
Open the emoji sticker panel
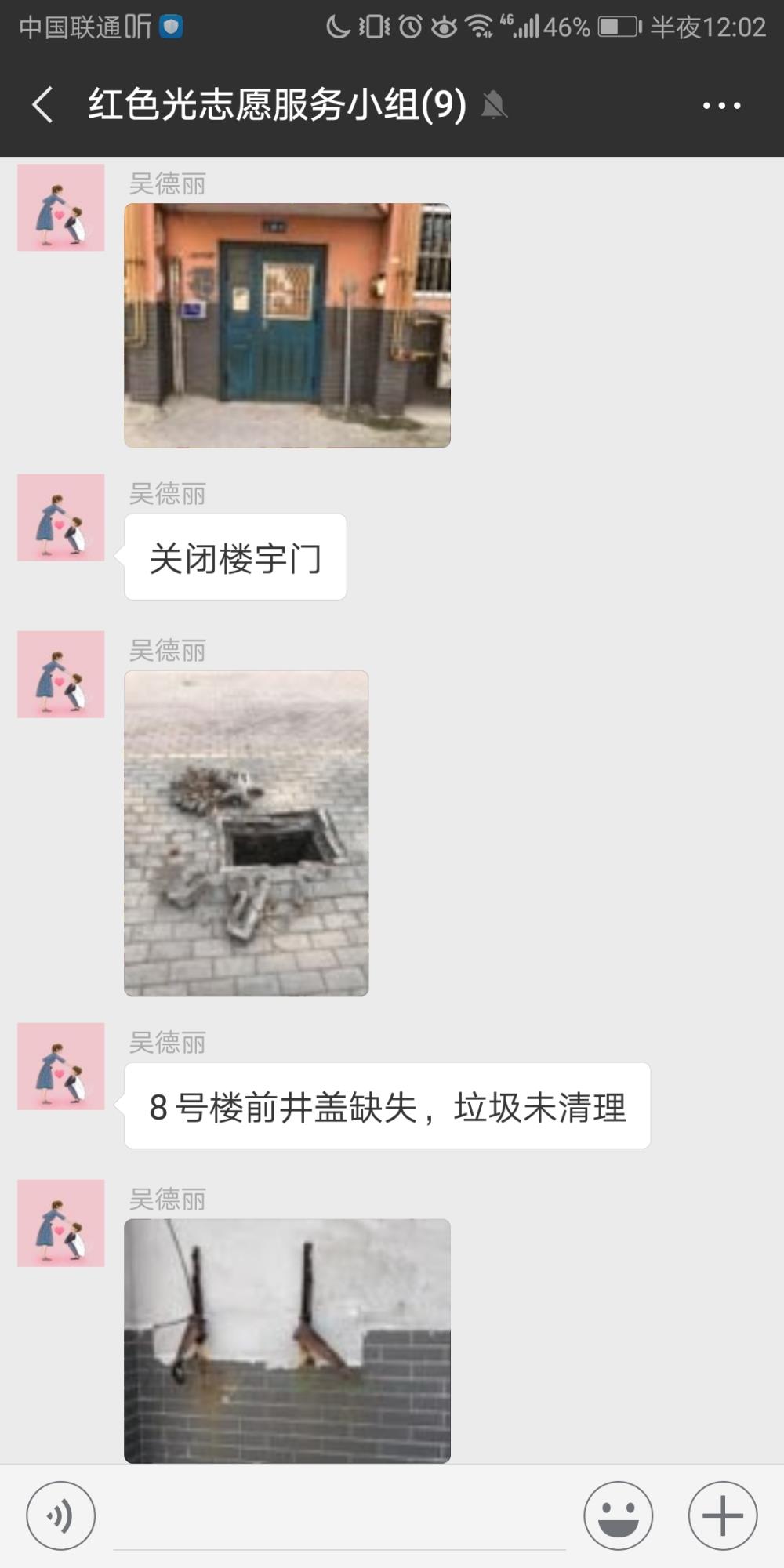pos(618,1515)
